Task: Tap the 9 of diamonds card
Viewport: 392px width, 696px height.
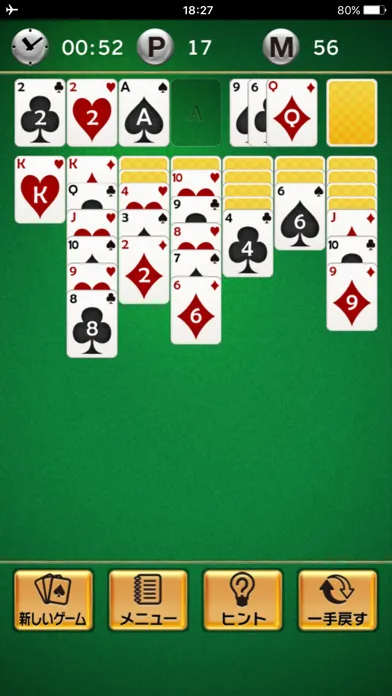Action: click(352, 297)
